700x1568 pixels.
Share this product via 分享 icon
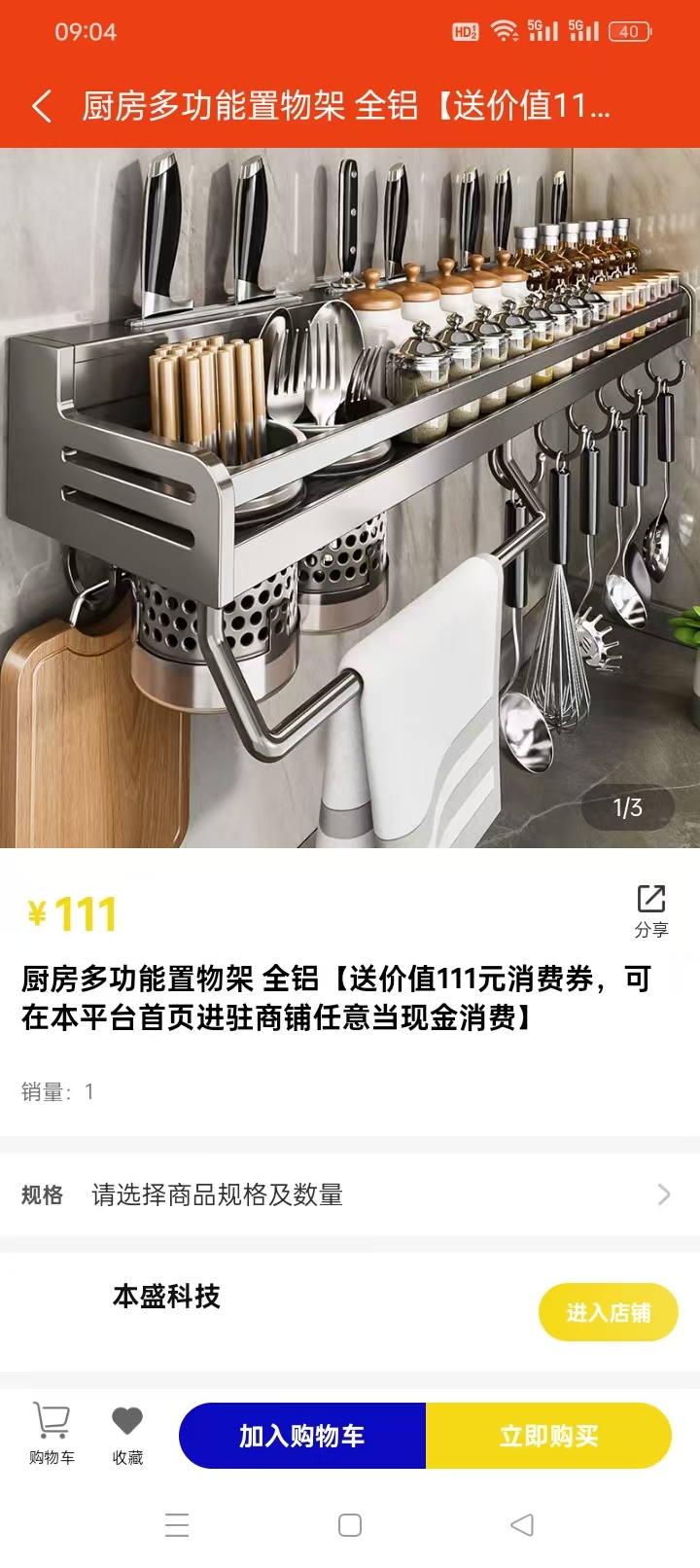pyautogui.click(x=650, y=910)
